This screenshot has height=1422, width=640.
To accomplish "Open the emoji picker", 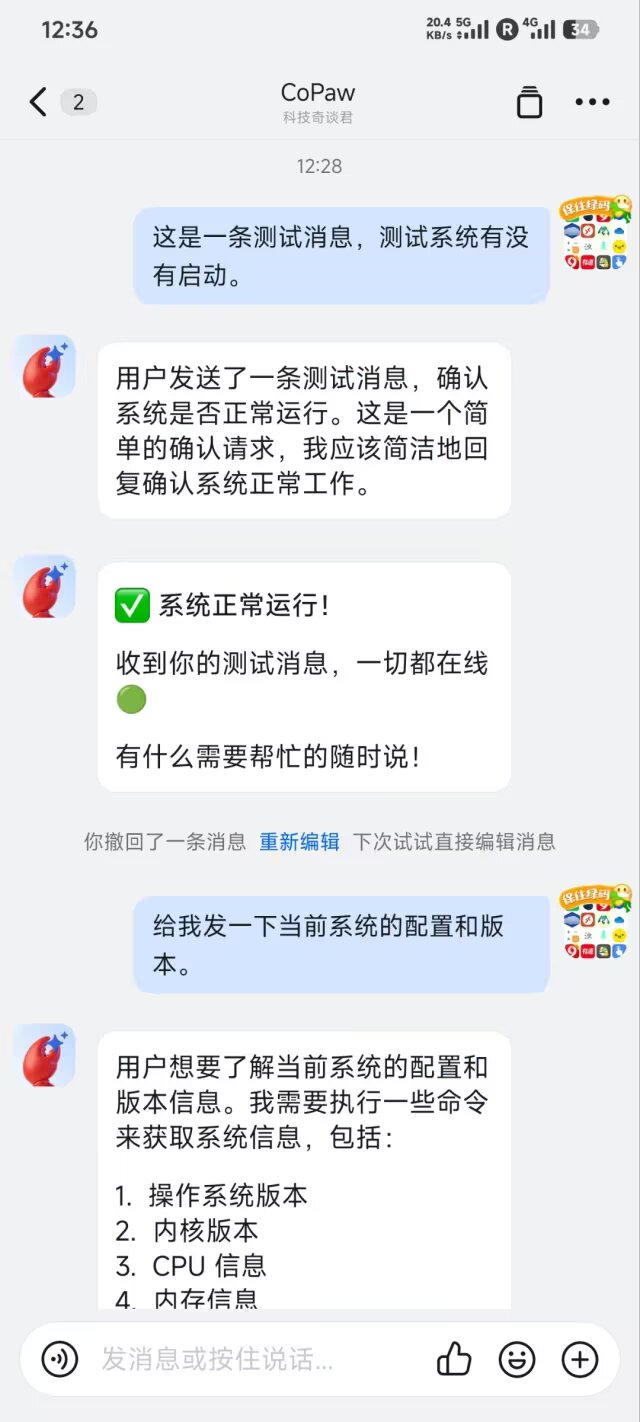I will click(517, 1359).
